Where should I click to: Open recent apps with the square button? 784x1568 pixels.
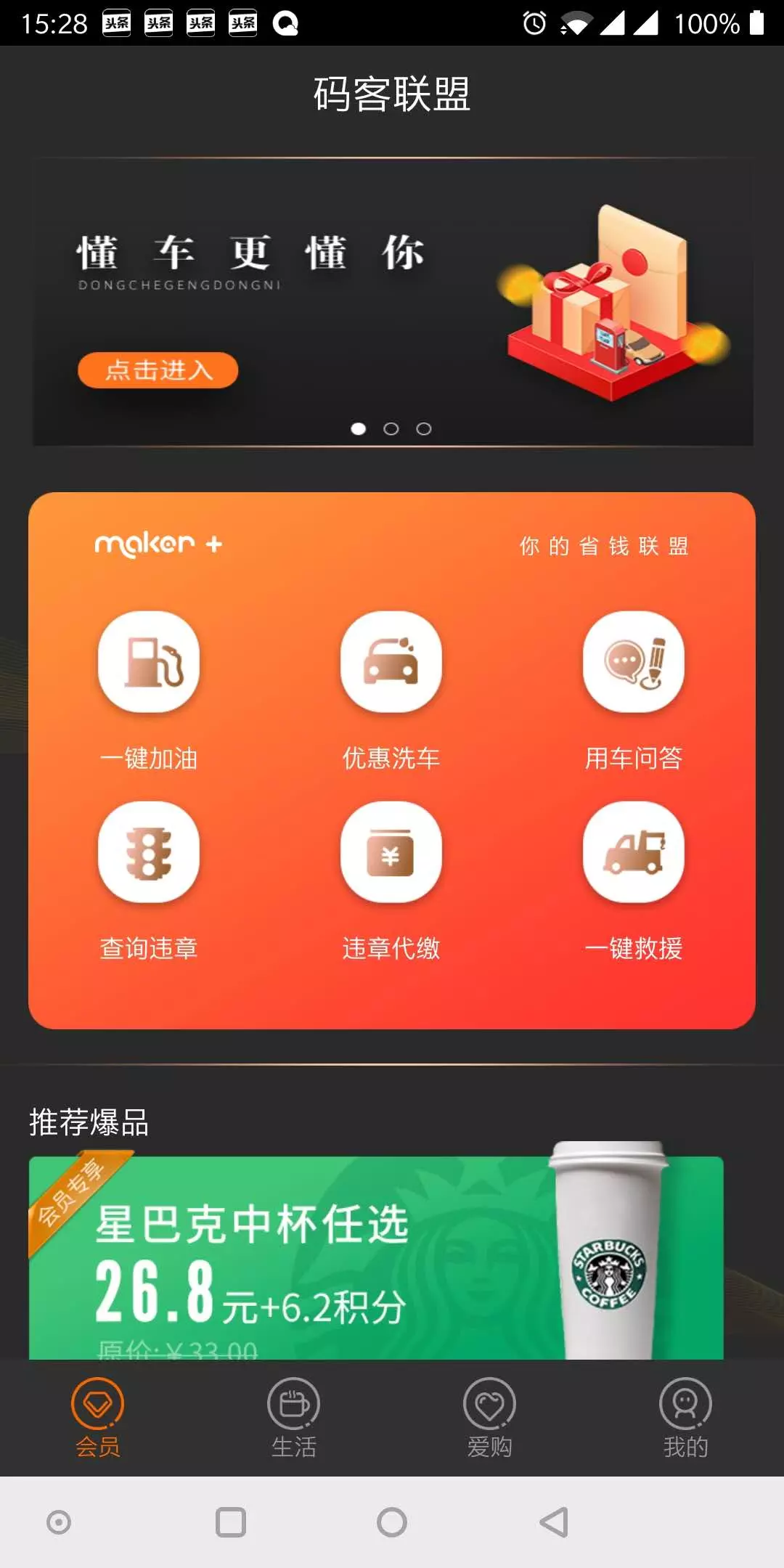(231, 1522)
